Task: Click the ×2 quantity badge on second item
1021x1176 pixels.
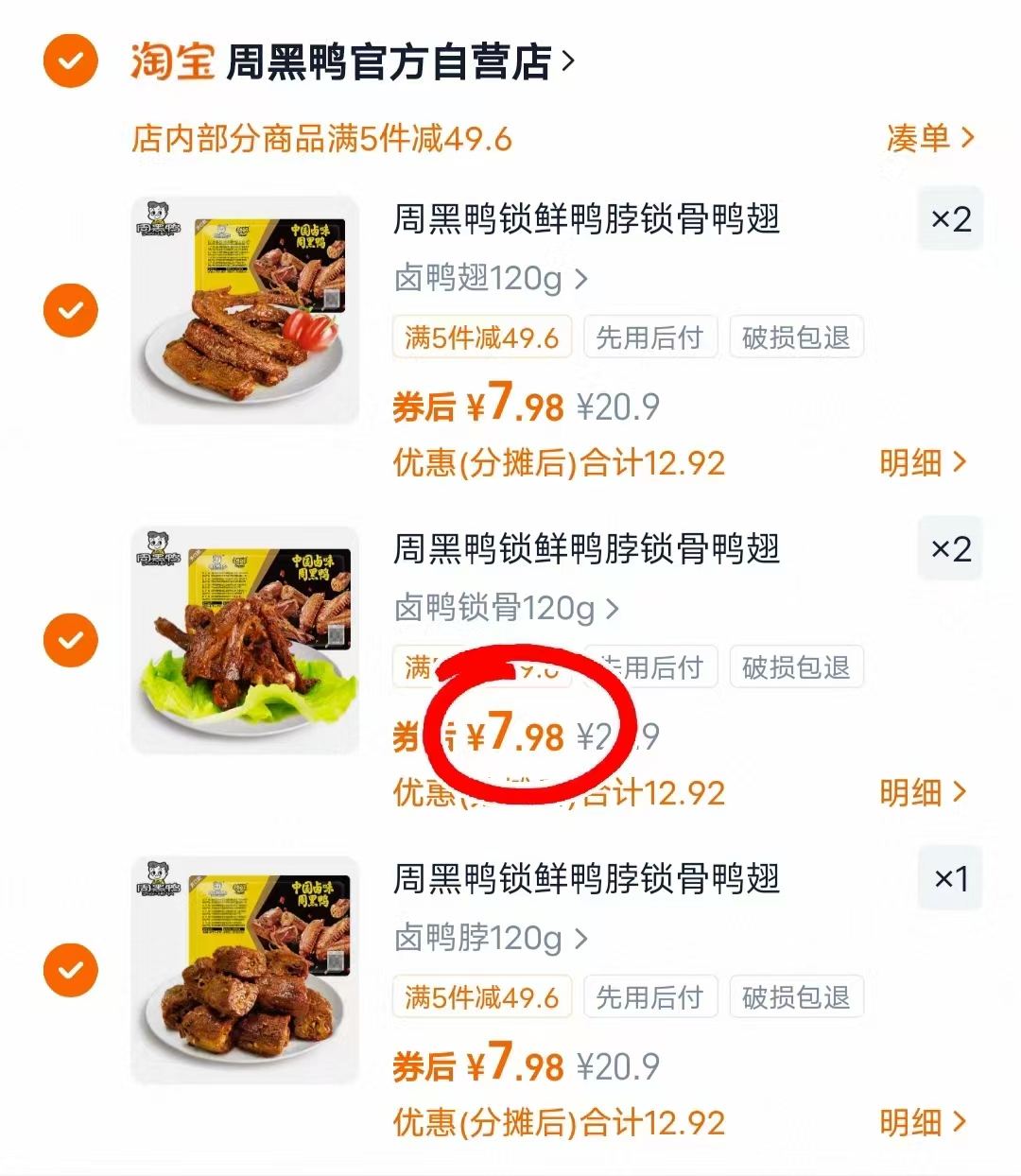Action: (x=950, y=548)
